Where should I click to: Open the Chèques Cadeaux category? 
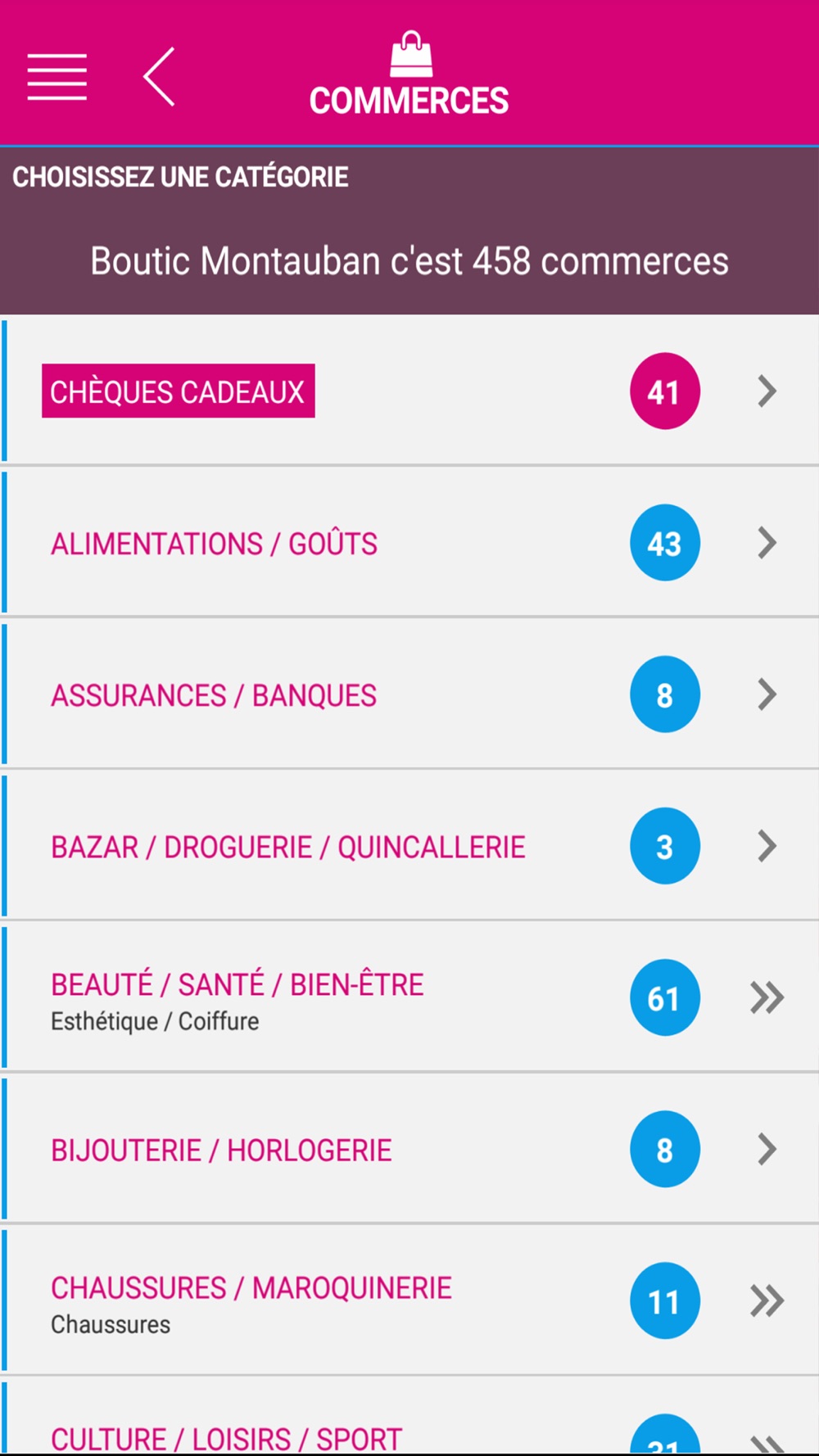pyautogui.click(x=179, y=391)
